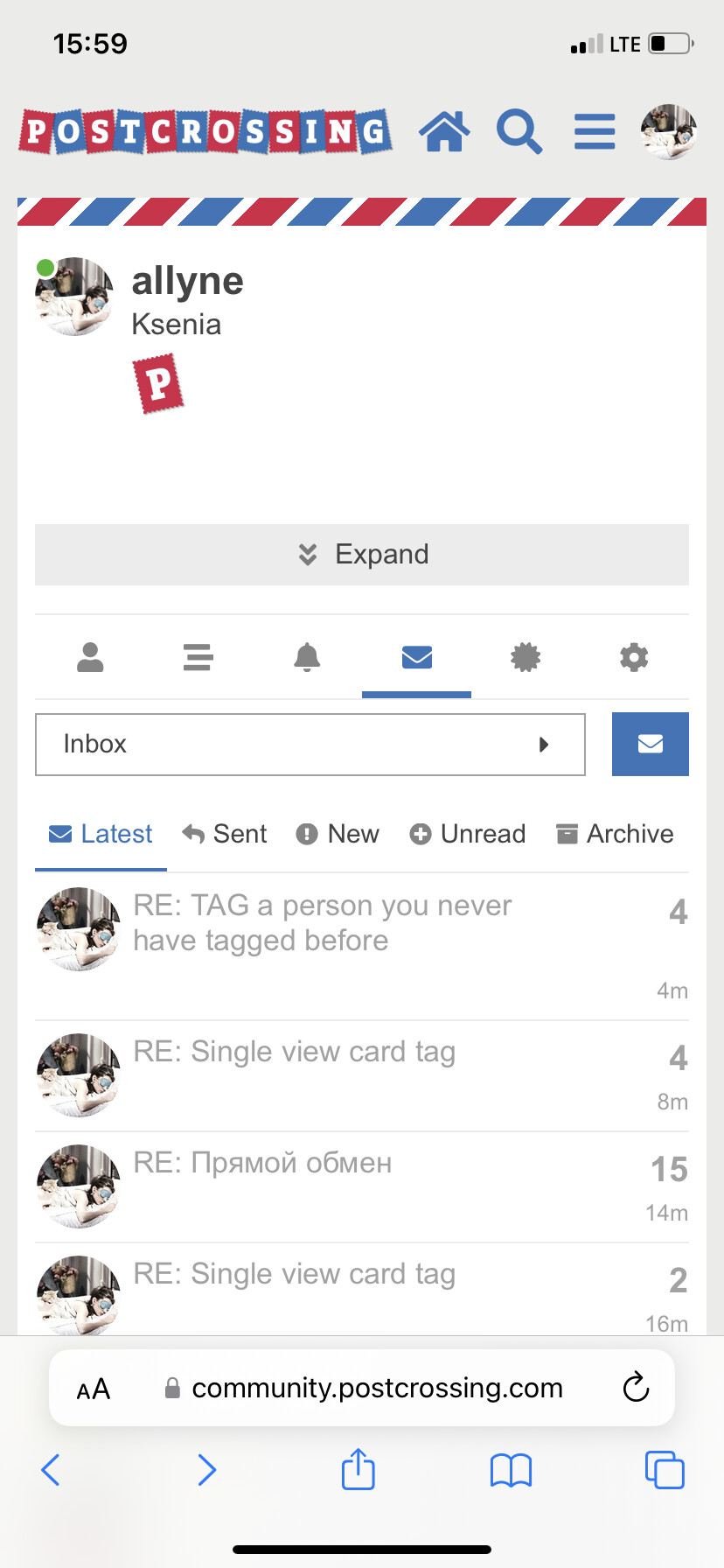Show New messages
724x1568 pixels.
[338, 834]
